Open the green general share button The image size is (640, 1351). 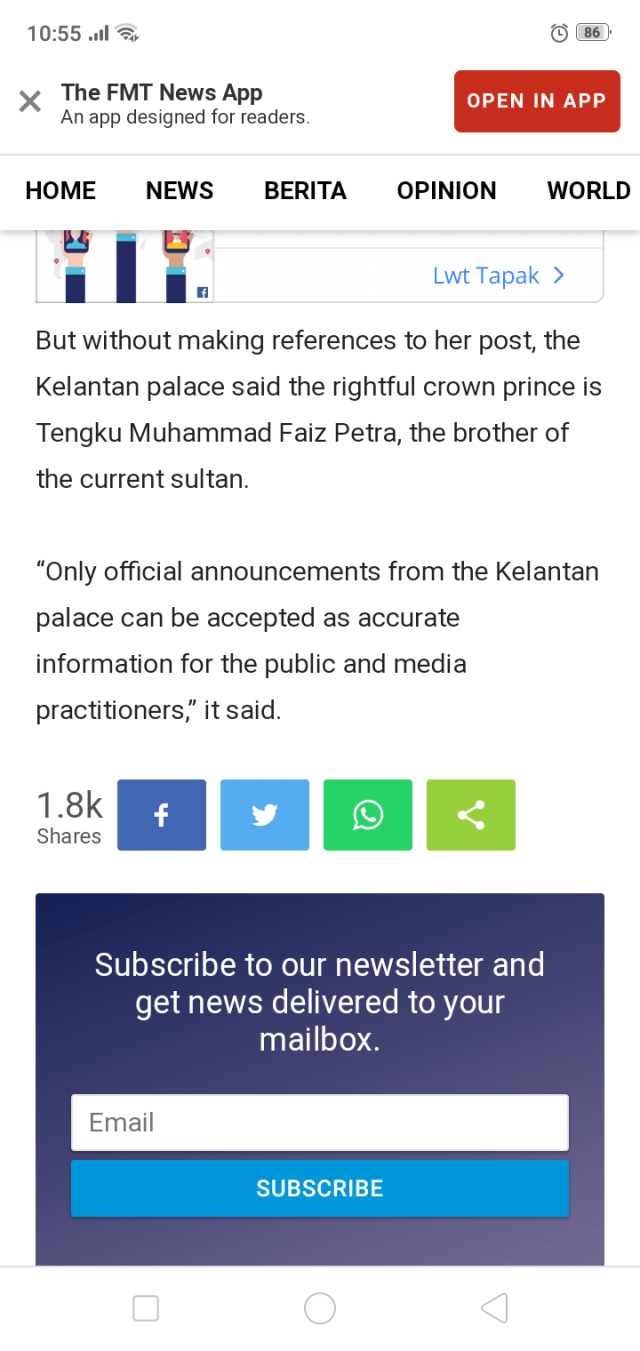(x=471, y=815)
